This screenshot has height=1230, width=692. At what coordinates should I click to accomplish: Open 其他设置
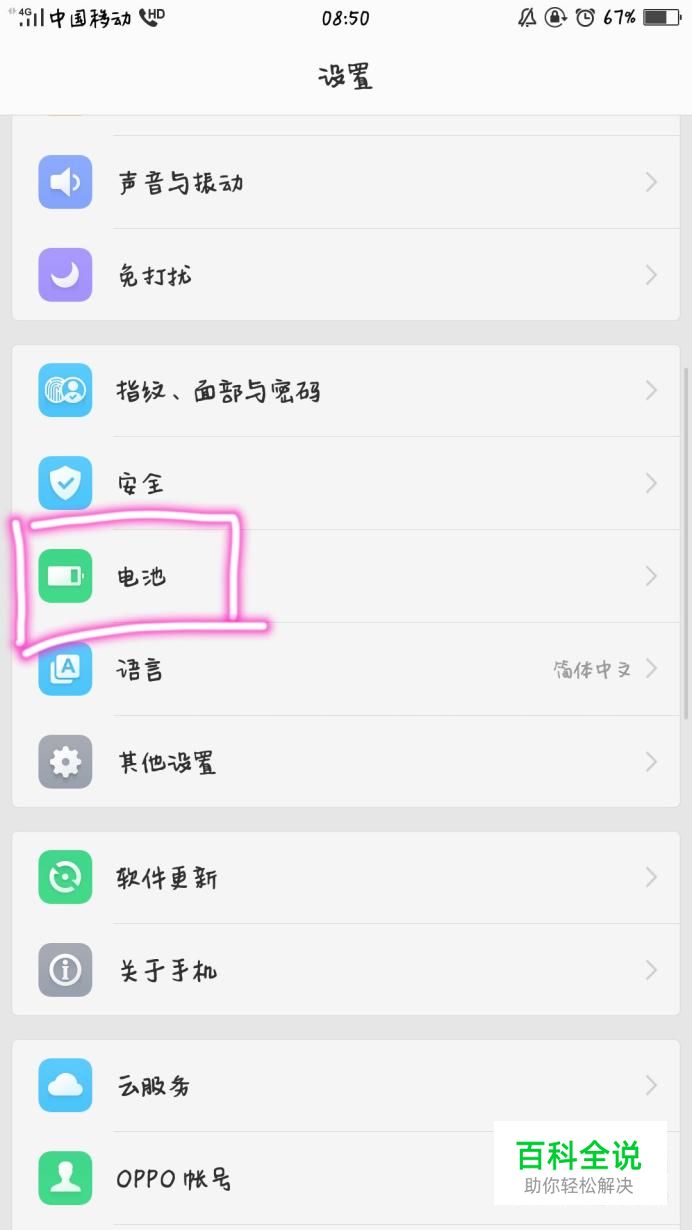pos(346,762)
